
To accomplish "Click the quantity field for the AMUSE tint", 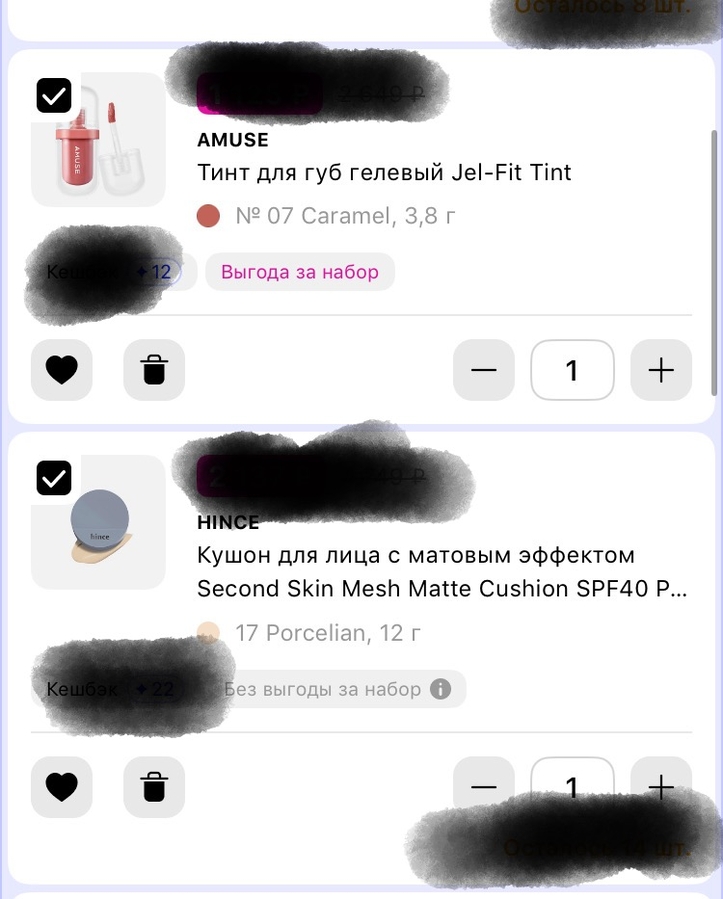I will (572, 370).
